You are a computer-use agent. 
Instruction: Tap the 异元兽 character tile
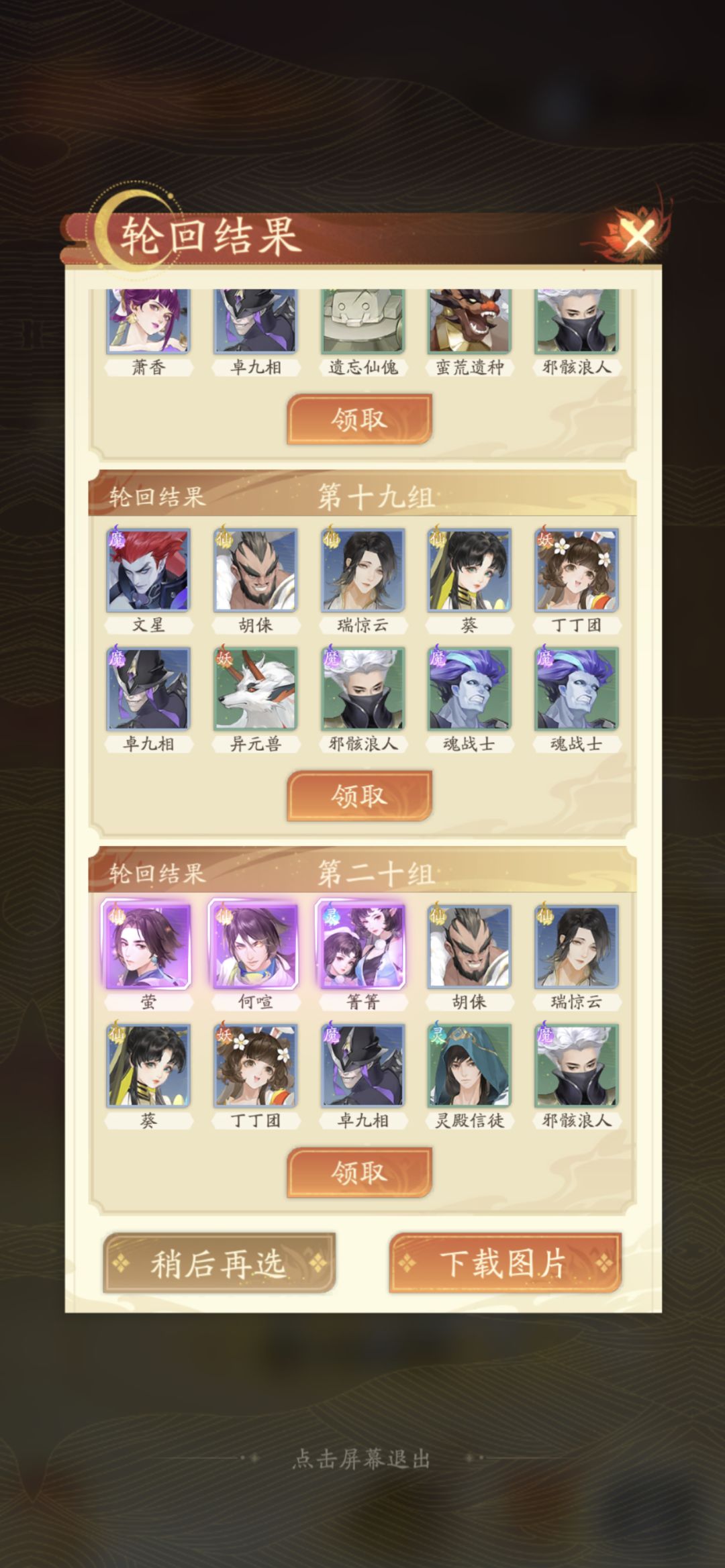coord(255,689)
